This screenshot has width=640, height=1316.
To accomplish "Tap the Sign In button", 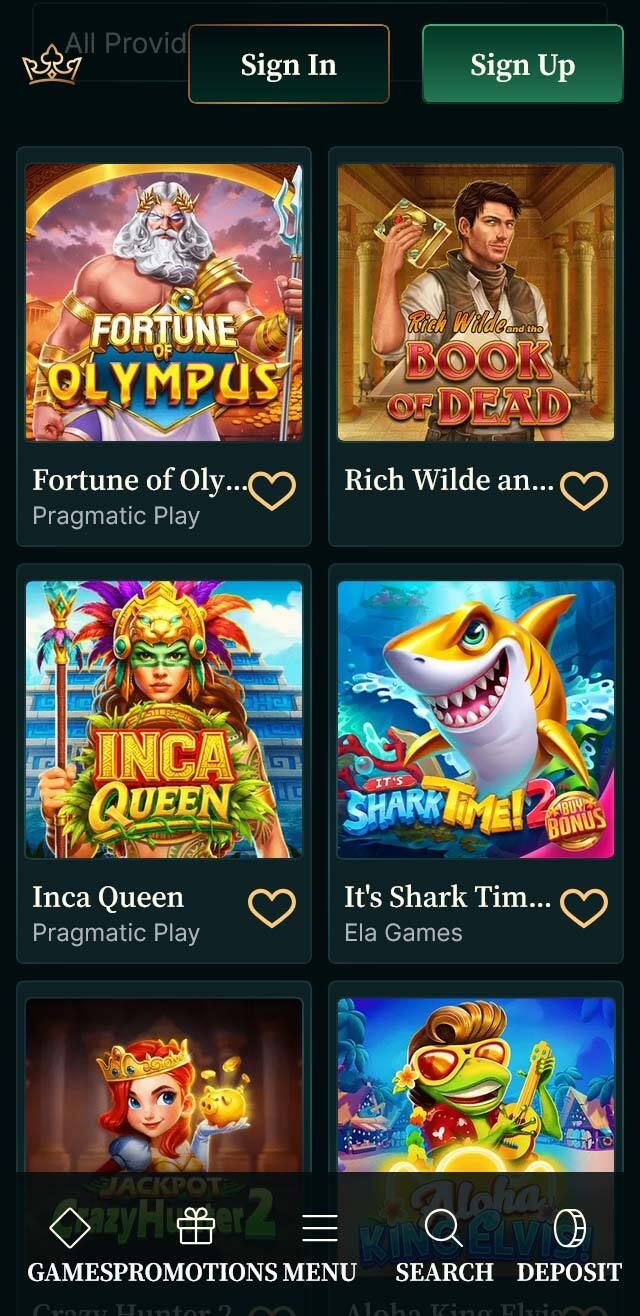I will pos(288,65).
